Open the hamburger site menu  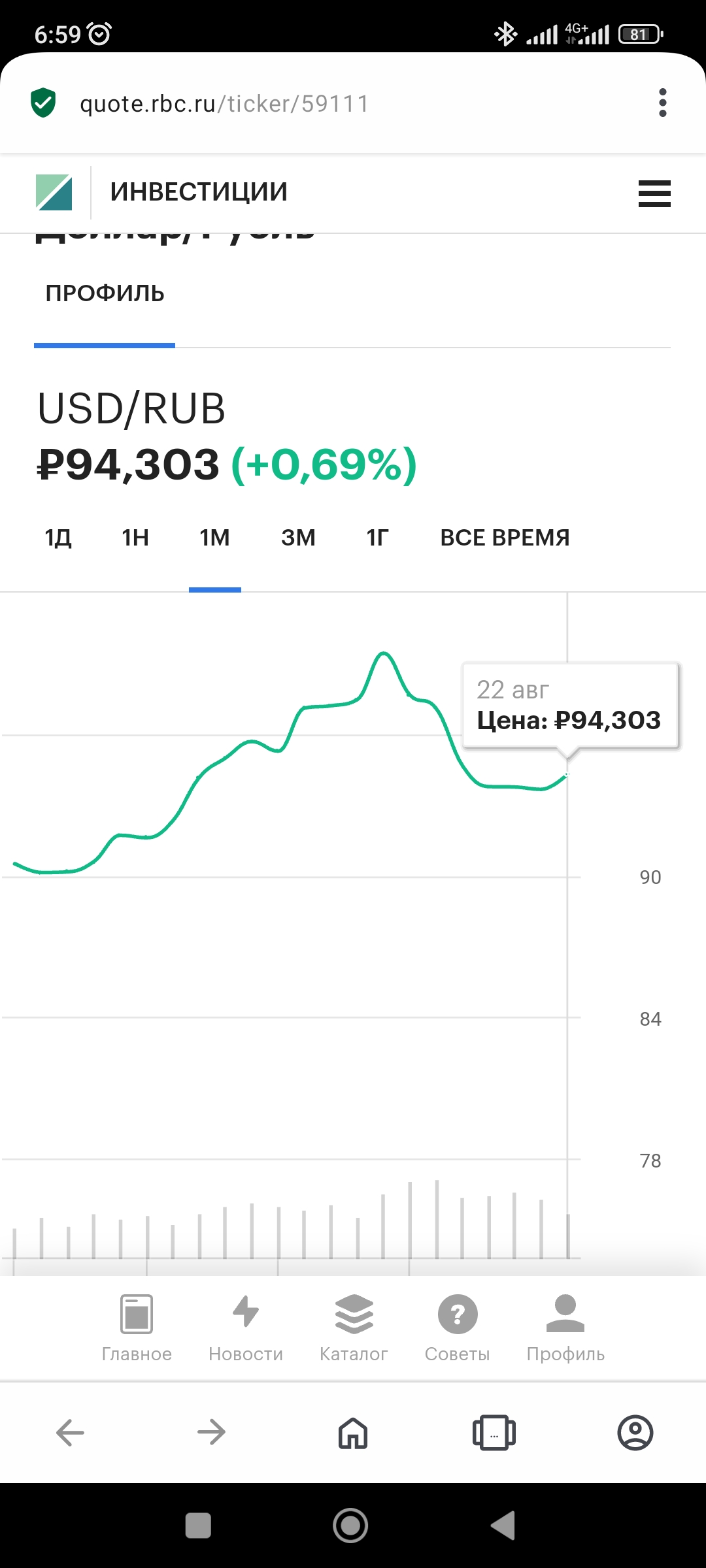pos(654,194)
